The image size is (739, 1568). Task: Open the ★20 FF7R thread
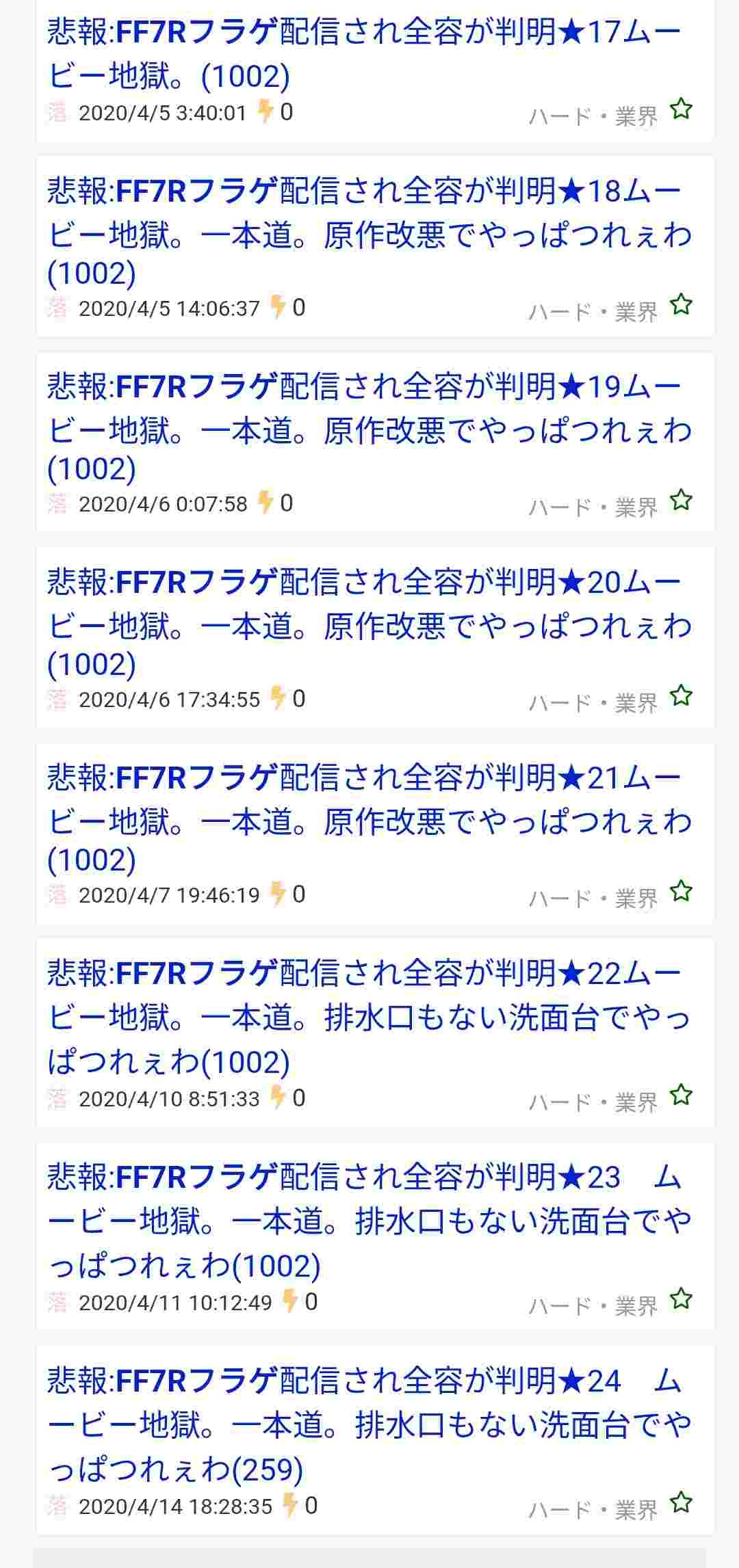(x=369, y=624)
